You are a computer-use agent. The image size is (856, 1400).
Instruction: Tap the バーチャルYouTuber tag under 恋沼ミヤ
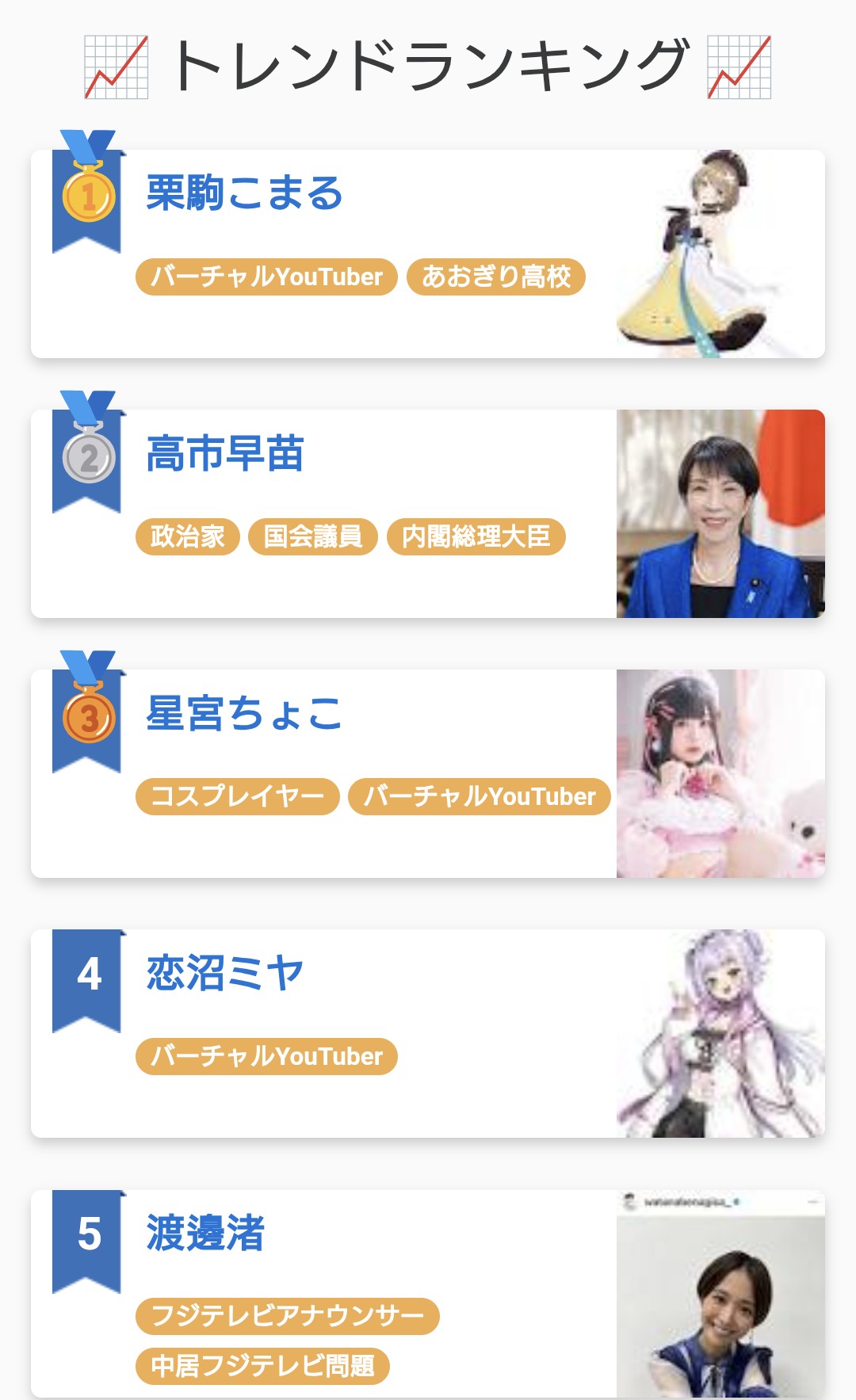266,1056
